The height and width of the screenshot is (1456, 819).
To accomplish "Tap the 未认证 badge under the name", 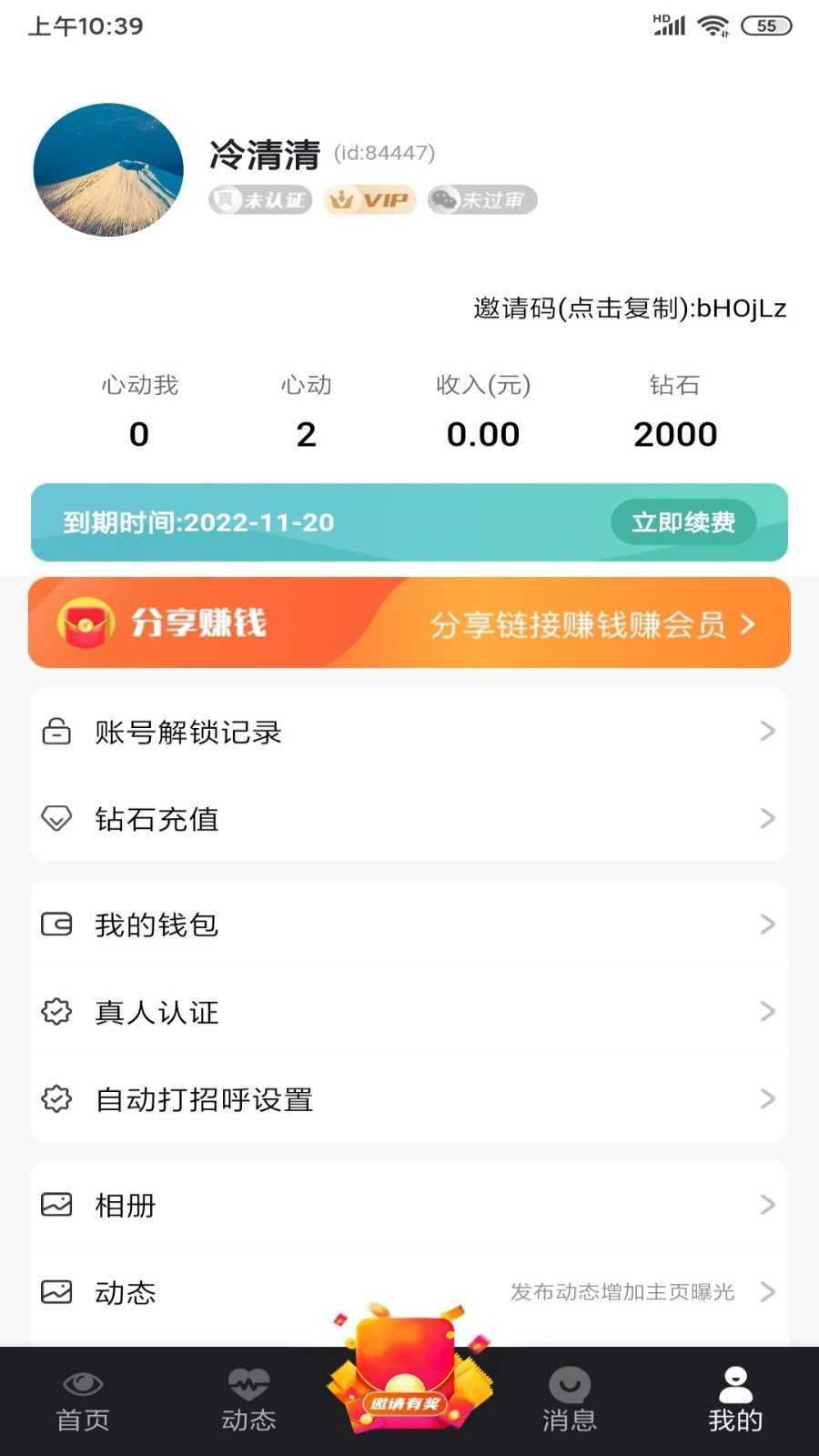I will pos(260,200).
